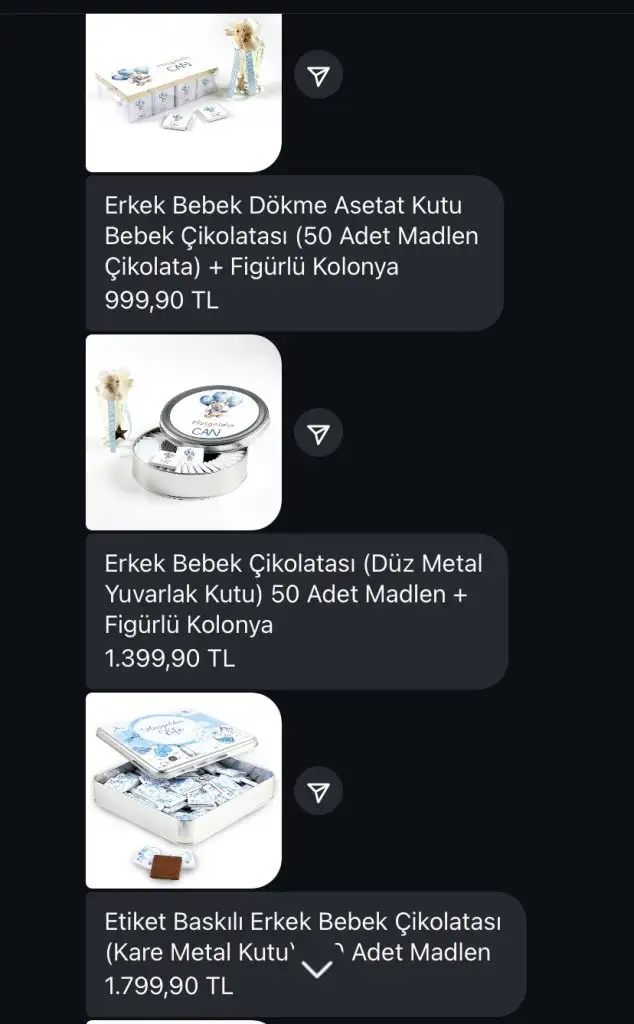Viewport: 634px width, 1024px height.
Task: Jump to latest messages with down arrow
Action: click(x=317, y=968)
